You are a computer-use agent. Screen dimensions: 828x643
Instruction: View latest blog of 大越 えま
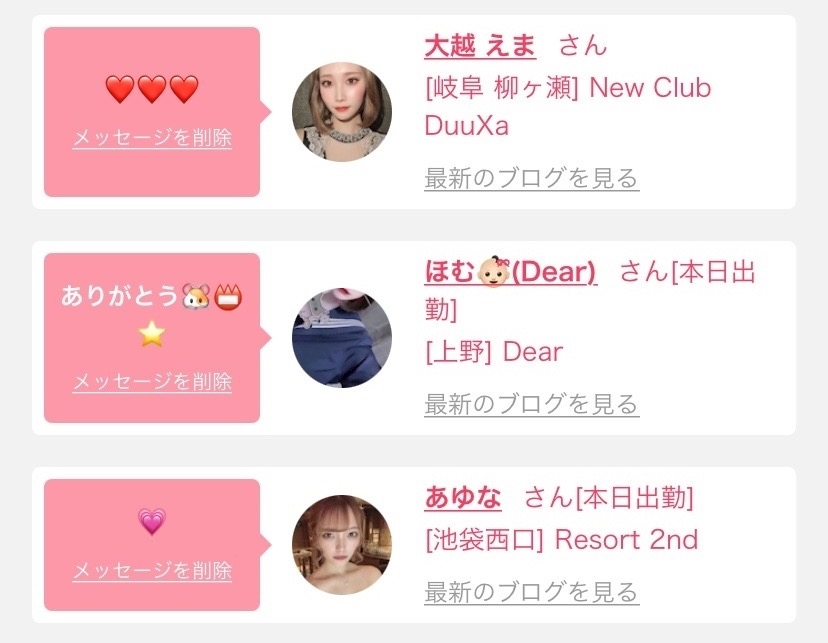point(531,179)
